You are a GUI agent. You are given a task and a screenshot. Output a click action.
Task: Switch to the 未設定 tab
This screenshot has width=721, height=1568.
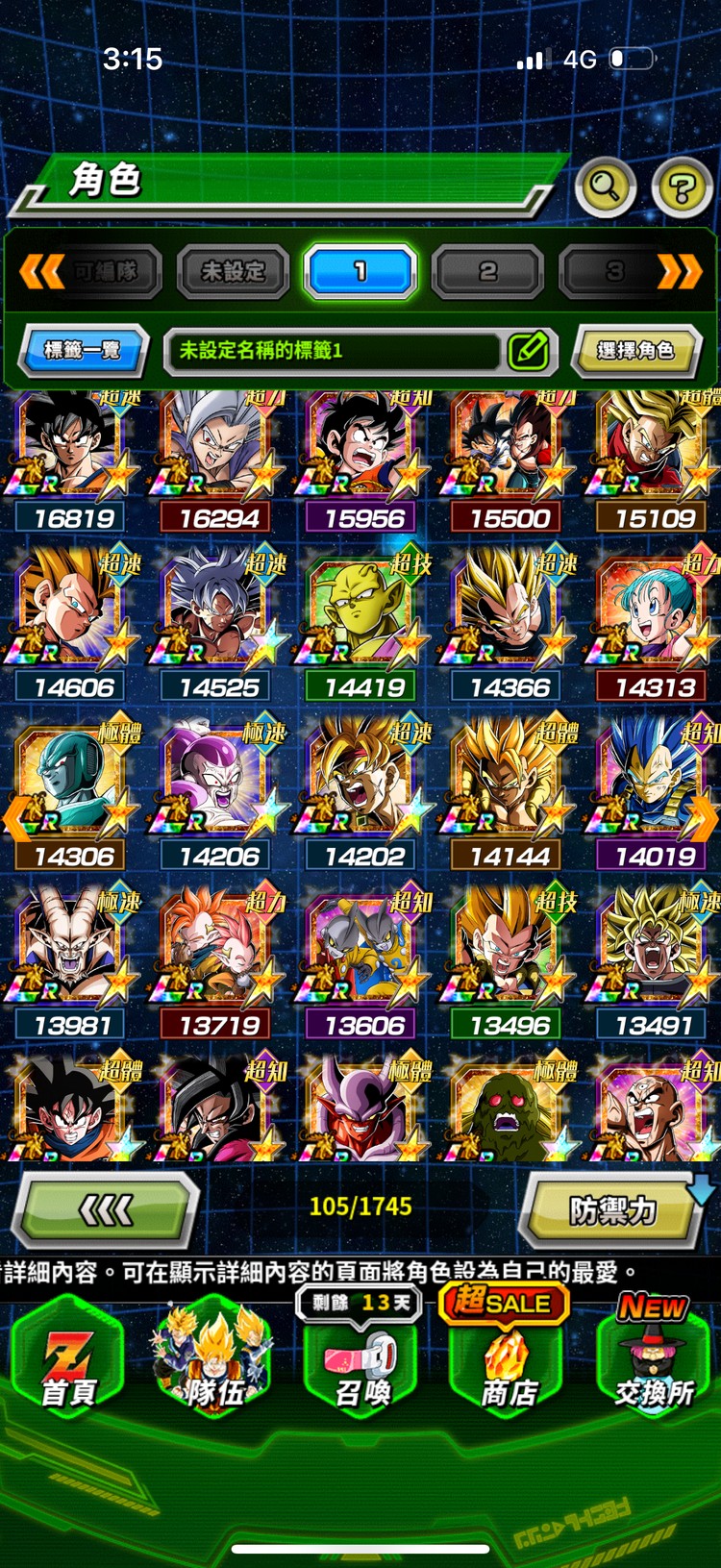pyautogui.click(x=234, y=272)
